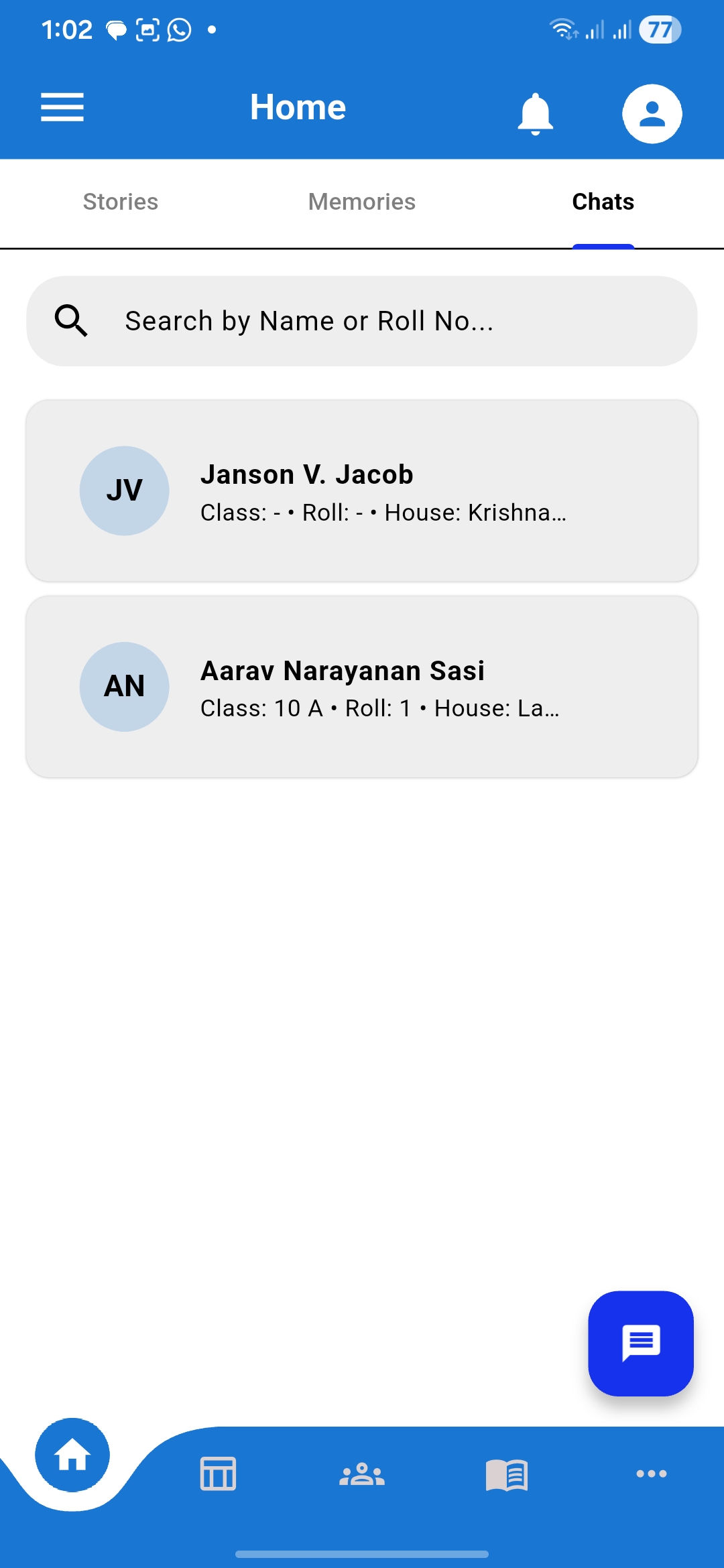Select the Chats tab
724x1568 pixels.
pyautogui.click(x=603, y=202)
